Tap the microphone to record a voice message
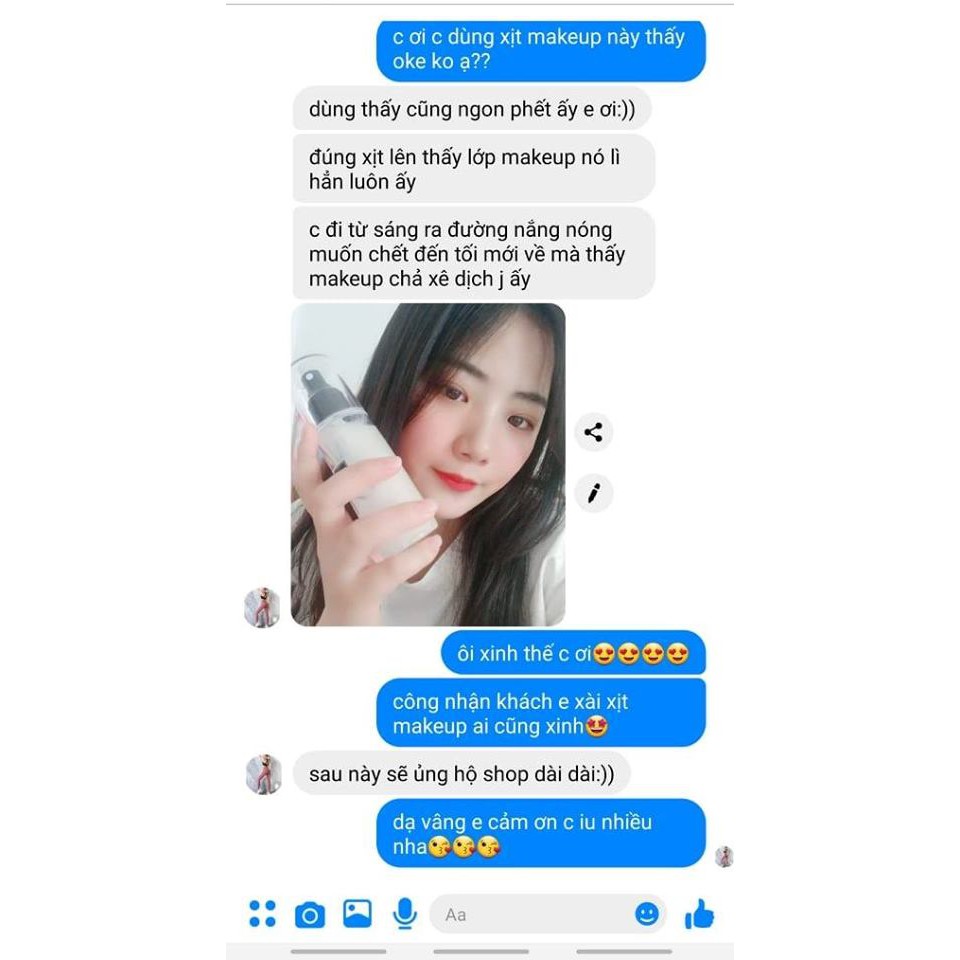The image size is (960, 960). coord(404,913)
